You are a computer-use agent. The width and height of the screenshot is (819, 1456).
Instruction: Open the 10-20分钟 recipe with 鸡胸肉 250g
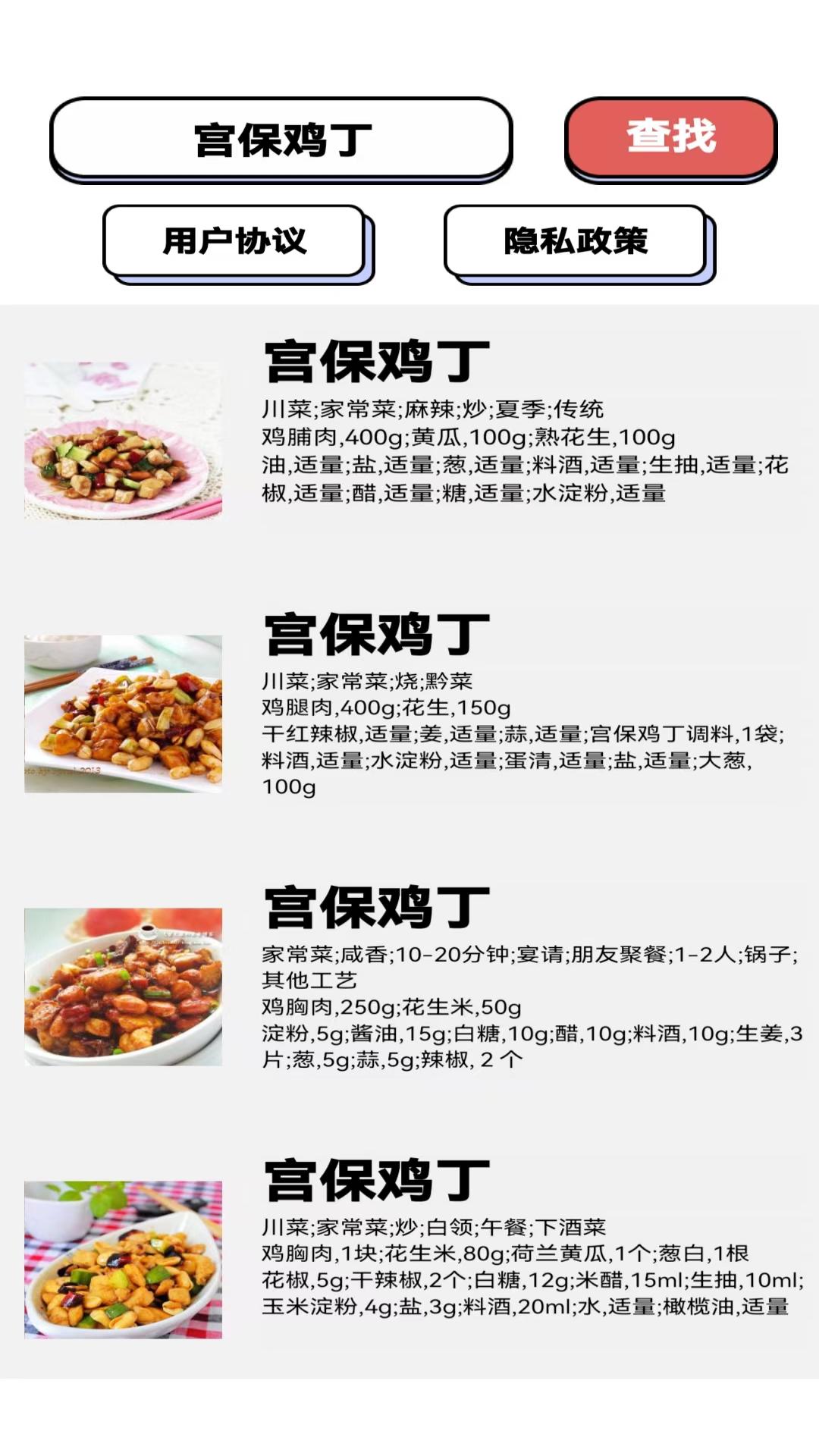tap(409, 978)
